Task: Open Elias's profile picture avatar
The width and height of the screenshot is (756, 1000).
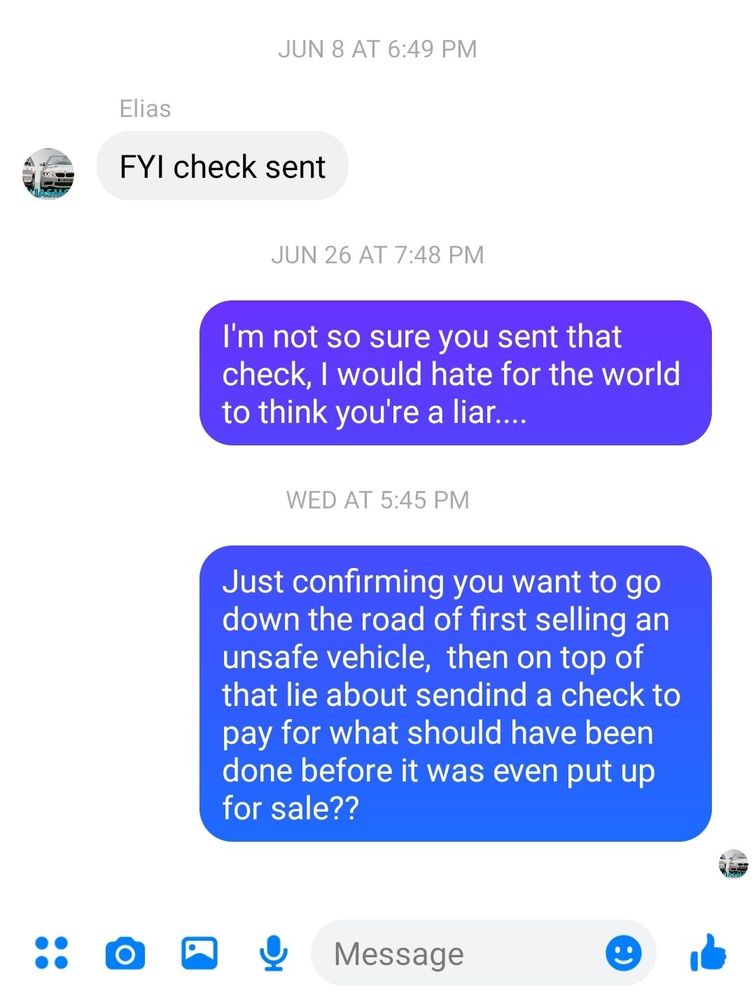Action: coord(48,173)
